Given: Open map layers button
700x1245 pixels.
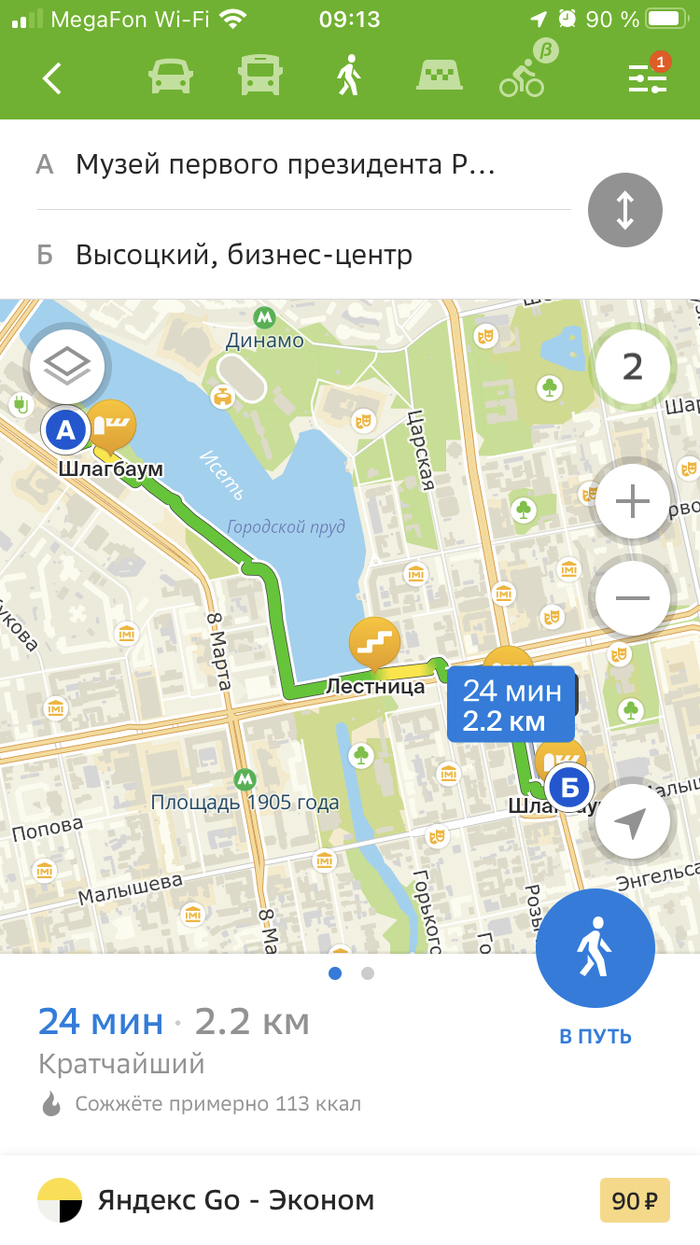Looking at the screenshot, I should [x=67, y=366].
